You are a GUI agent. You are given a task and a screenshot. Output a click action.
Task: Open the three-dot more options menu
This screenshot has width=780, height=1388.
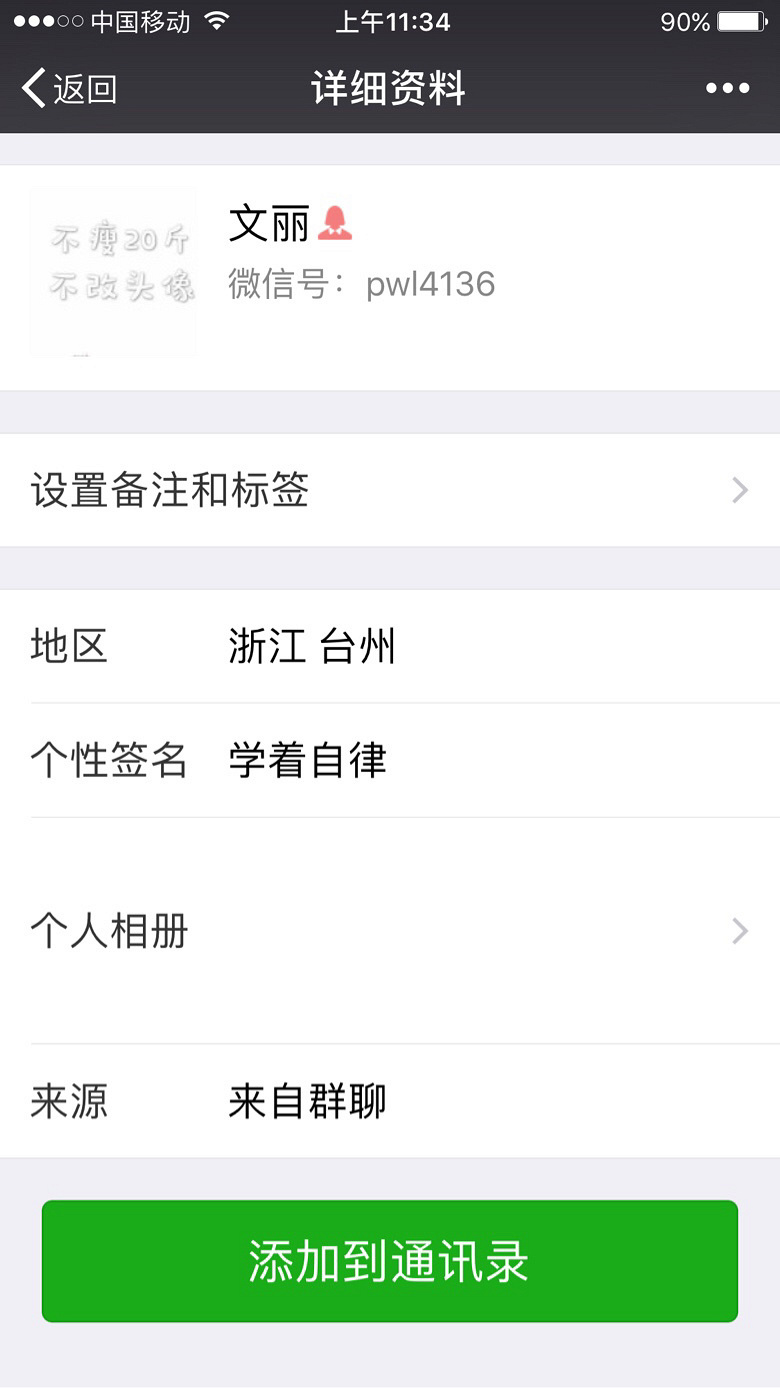pos(727,89)
